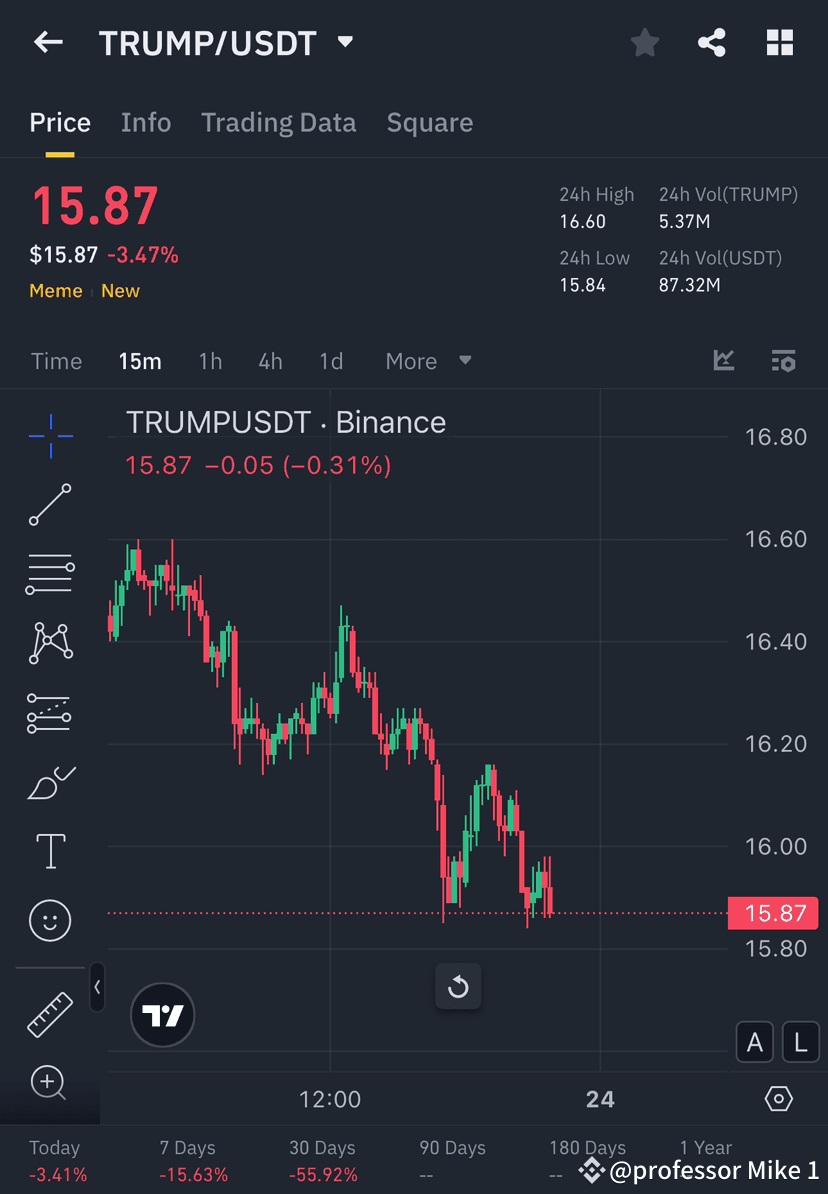This screenshot has width=828, height=1194.
Task: Refresh the chart with the reload button
Action: tap(458, 987)
